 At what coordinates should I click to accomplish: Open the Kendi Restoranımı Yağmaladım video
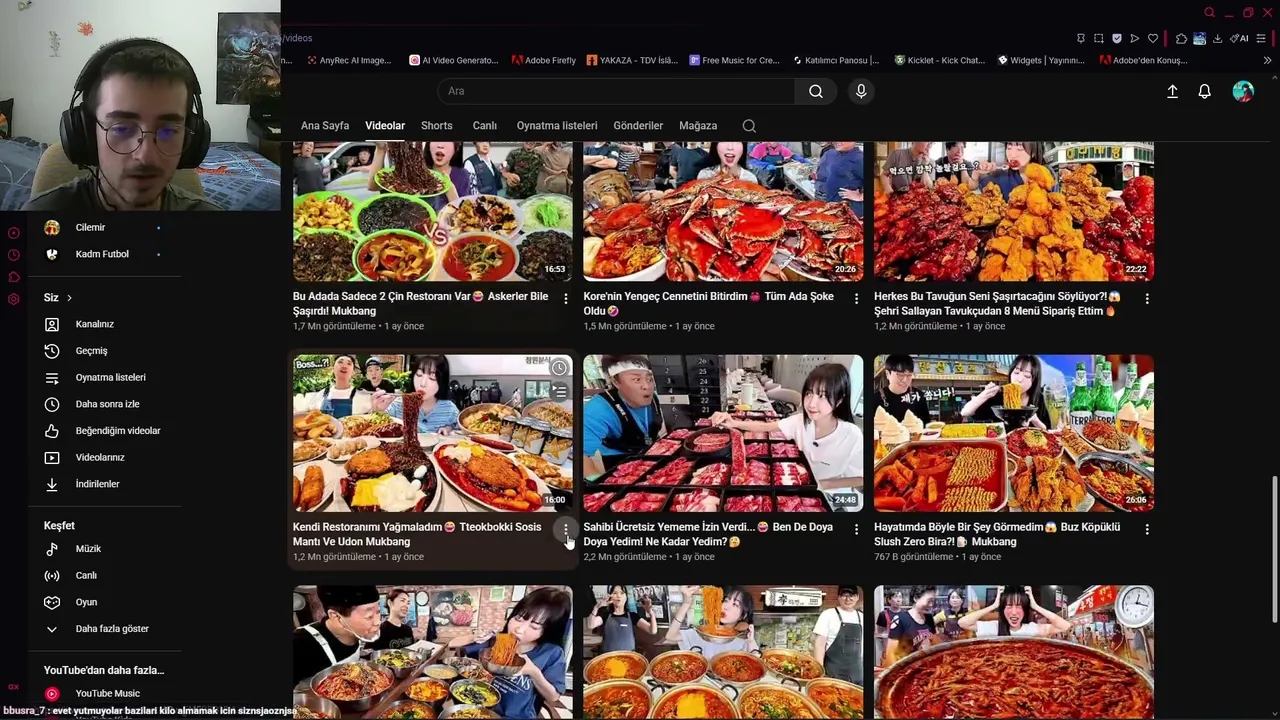point(433,433)
